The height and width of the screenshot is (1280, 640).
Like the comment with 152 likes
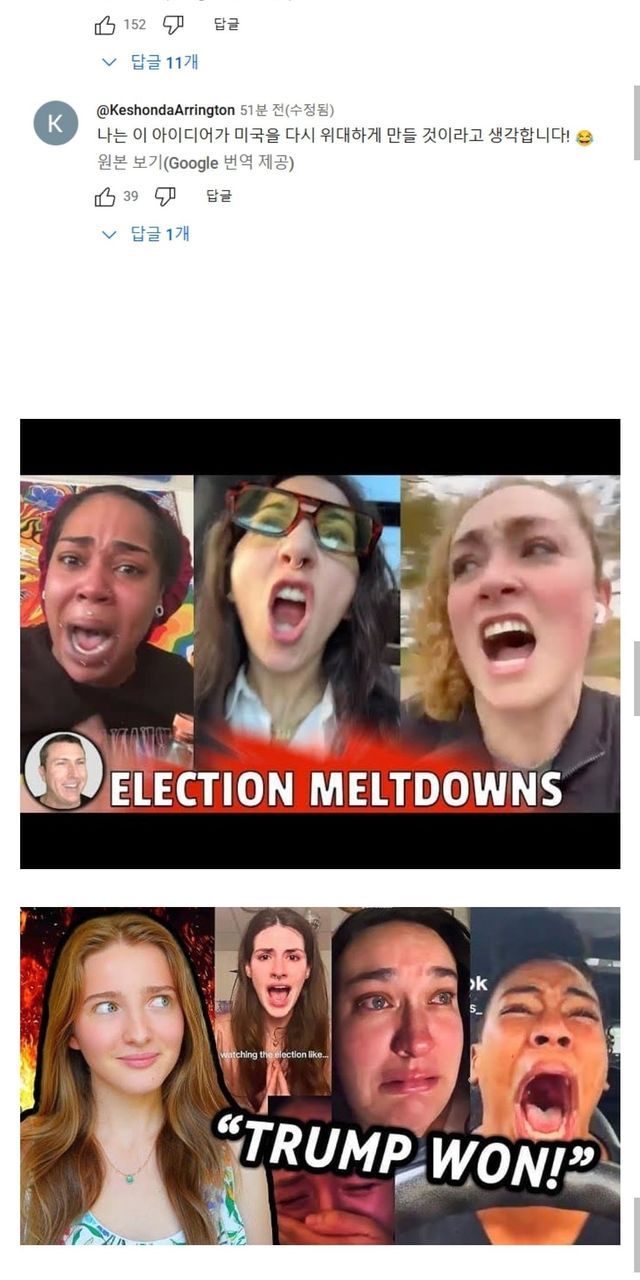[x=106, y=25]
